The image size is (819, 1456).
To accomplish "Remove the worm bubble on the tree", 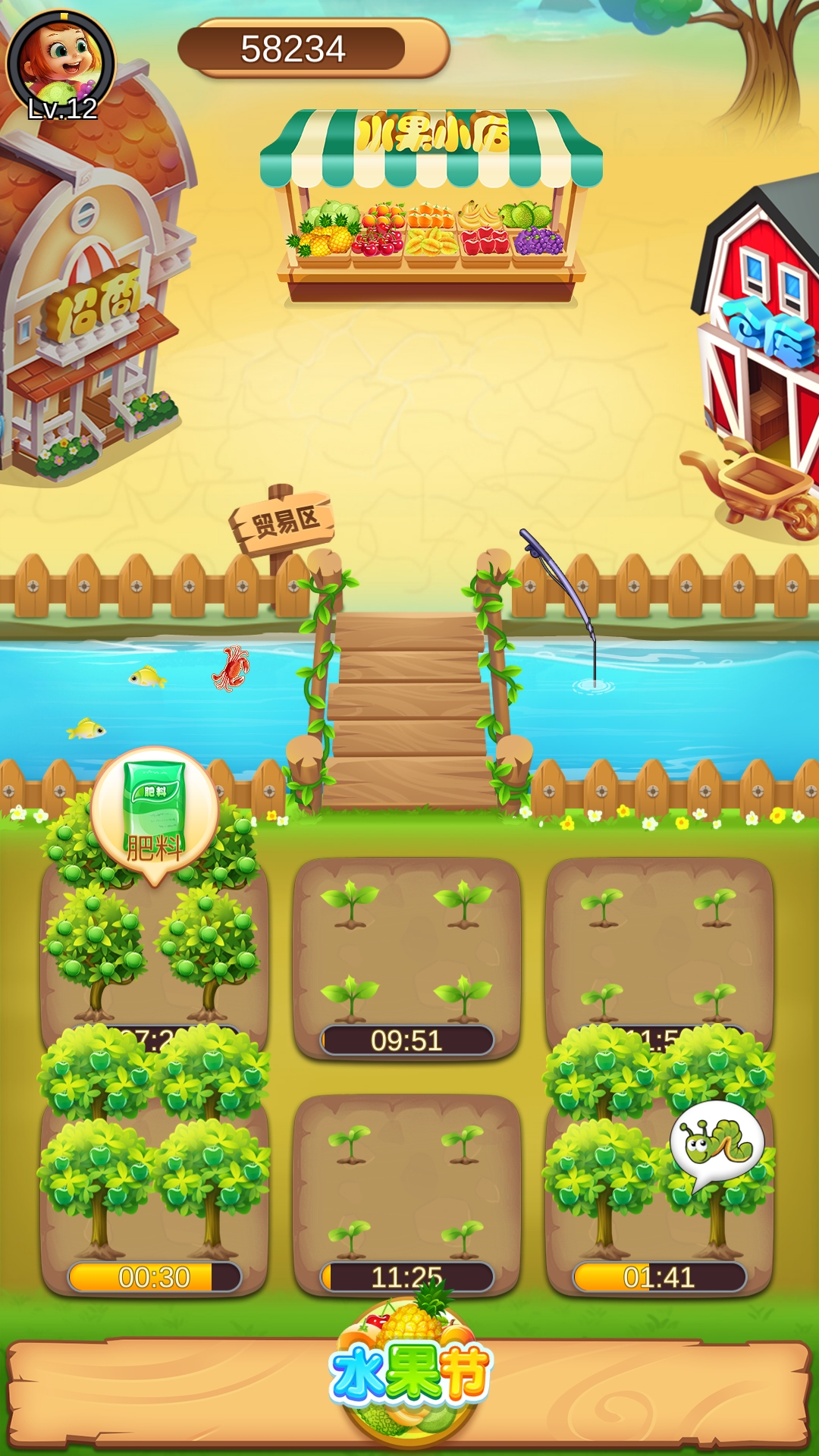I will (x=717, y=1143).
